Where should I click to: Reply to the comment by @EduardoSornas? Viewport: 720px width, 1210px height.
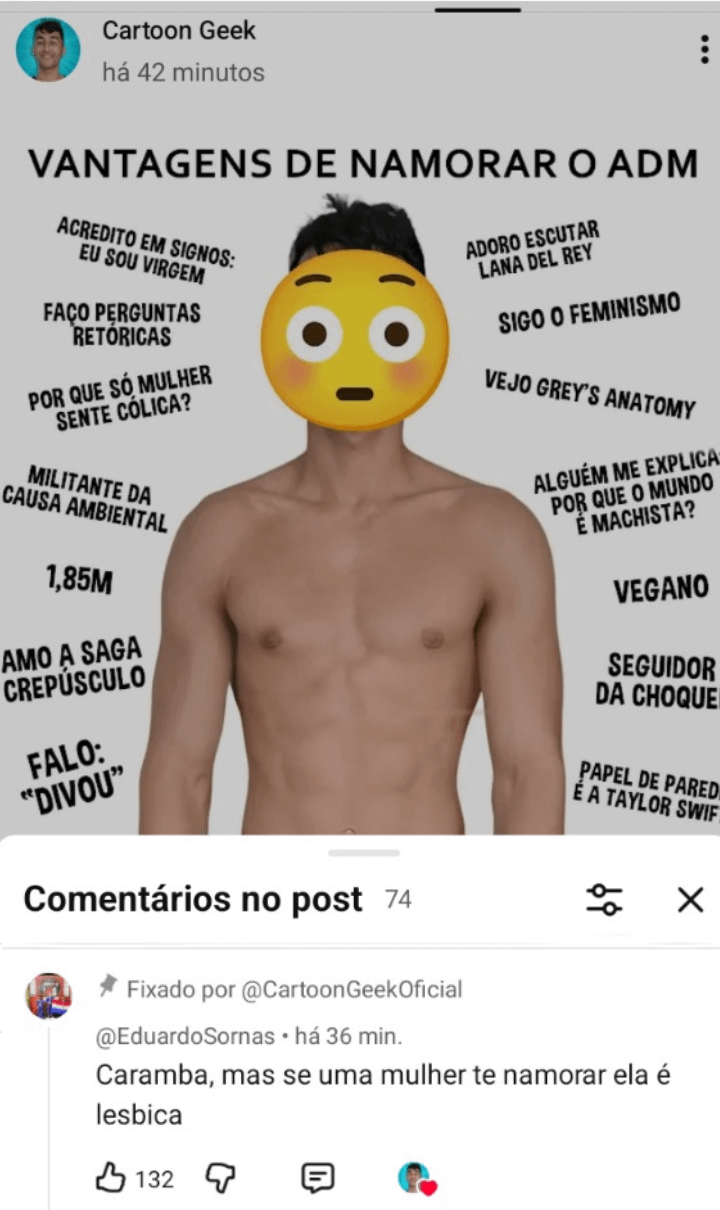tap(318, 1179)
